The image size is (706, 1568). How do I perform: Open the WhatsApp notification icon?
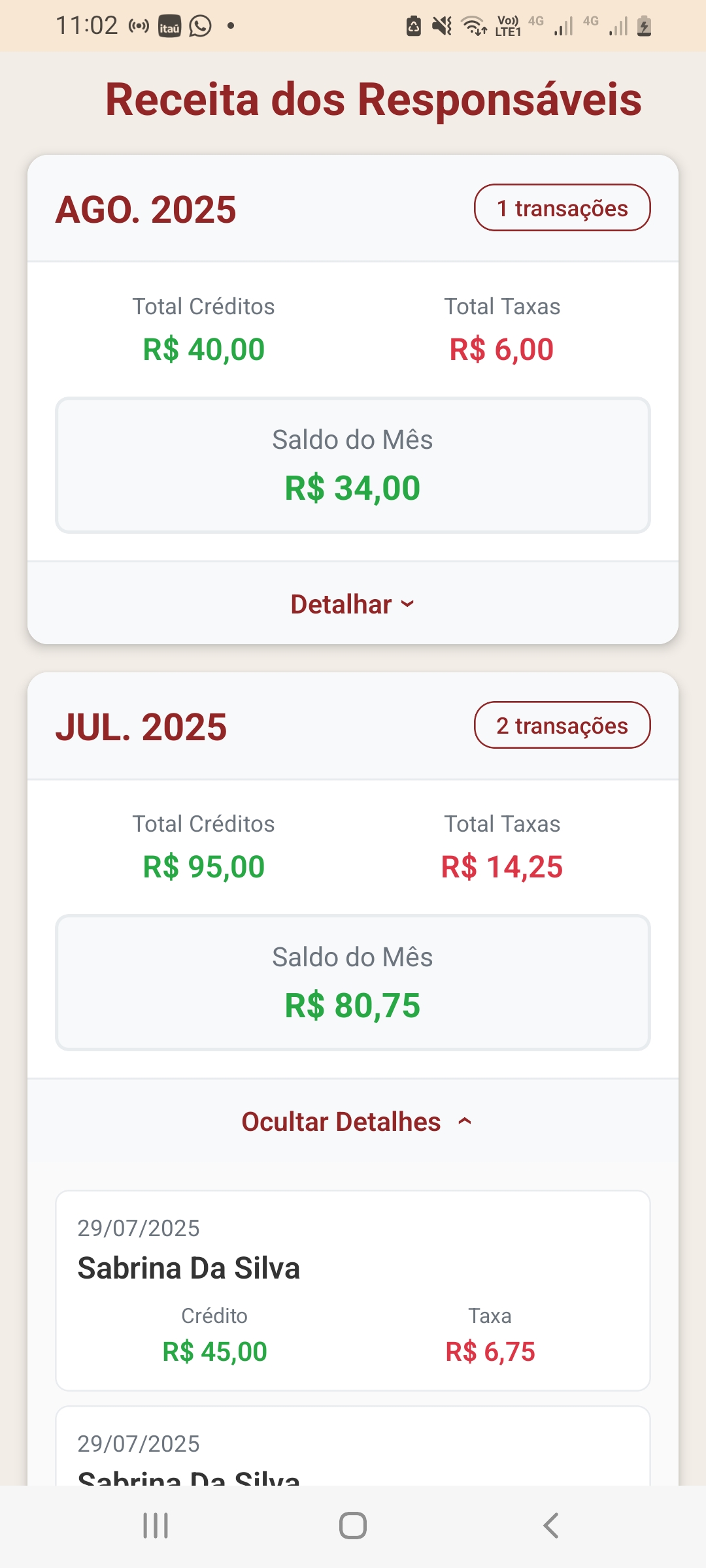tap(200, 26)
